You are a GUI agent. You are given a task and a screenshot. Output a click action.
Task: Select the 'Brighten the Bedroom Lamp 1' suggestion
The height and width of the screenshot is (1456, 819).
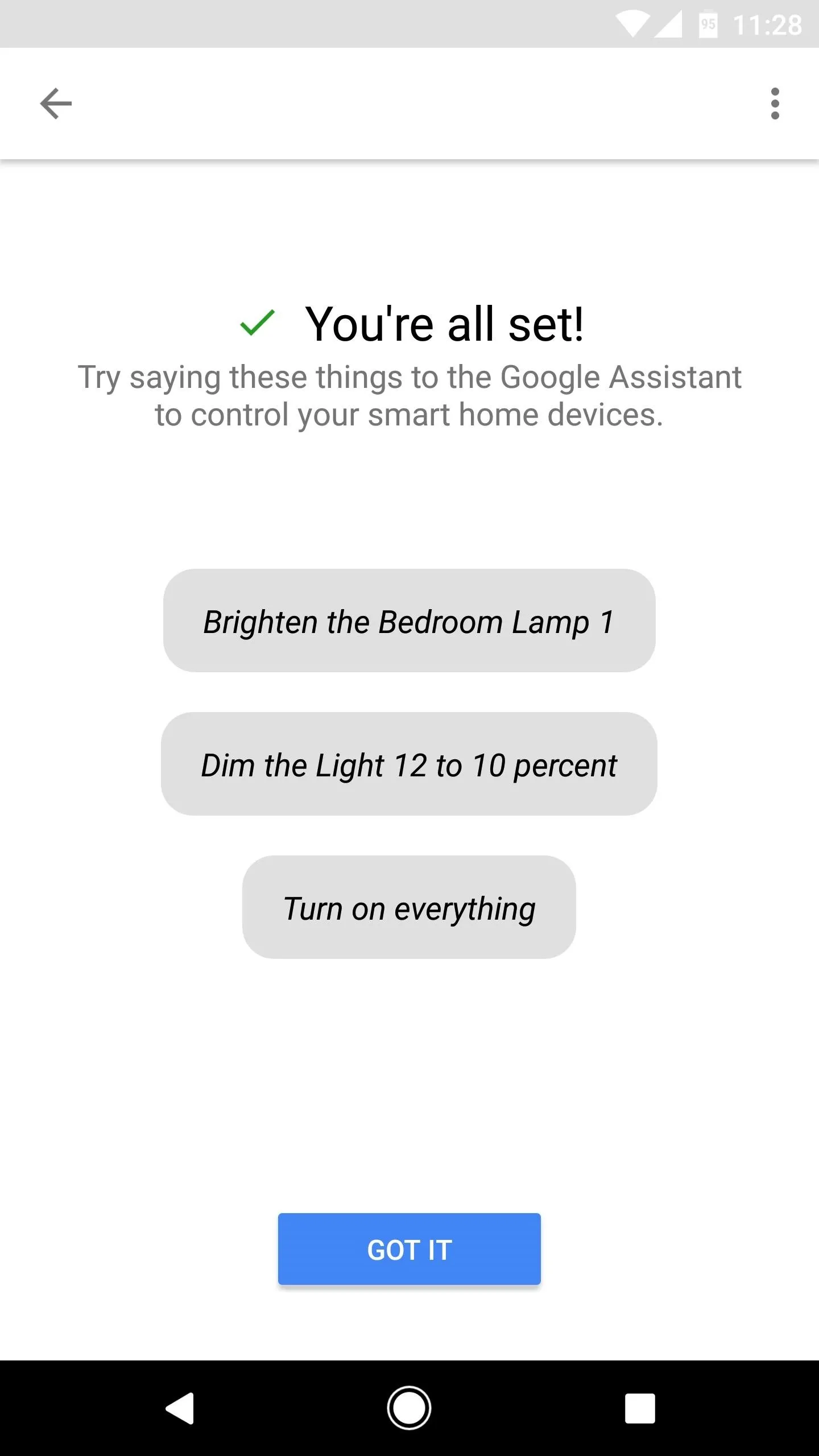pos(409,621)
